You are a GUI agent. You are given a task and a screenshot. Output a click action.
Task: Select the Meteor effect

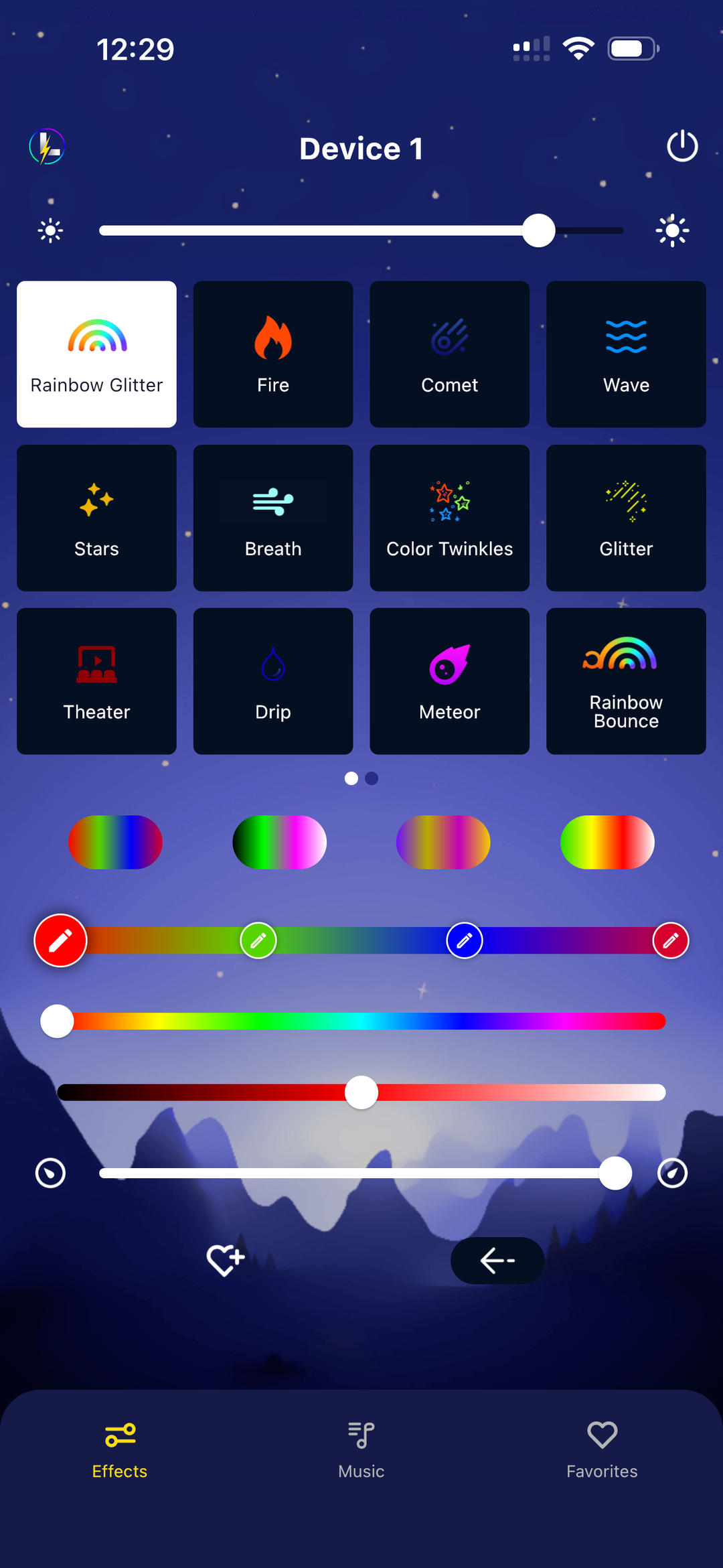pyautogui.click(x=449, y=681)
